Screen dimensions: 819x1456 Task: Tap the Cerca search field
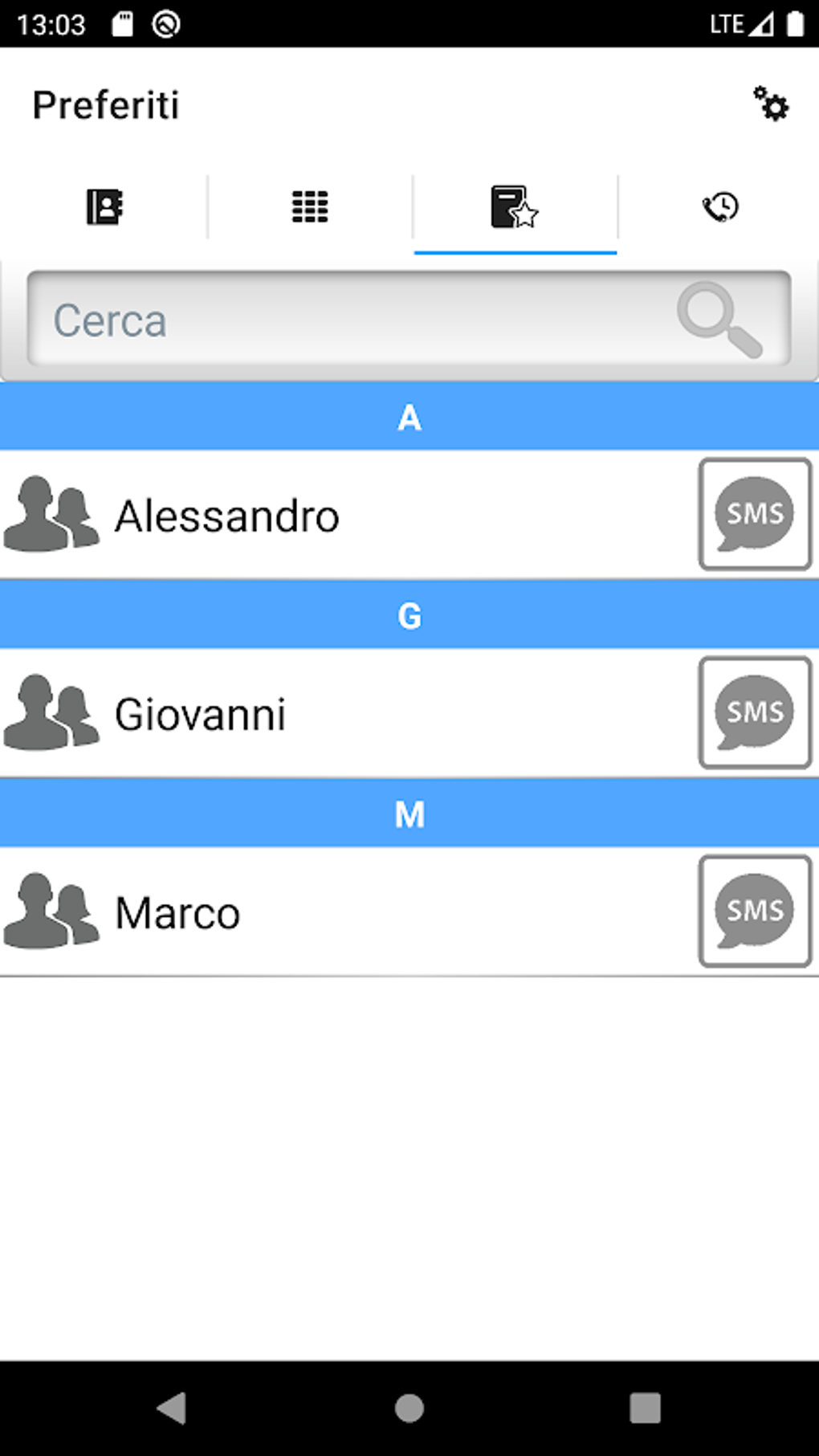pos(321,320)
